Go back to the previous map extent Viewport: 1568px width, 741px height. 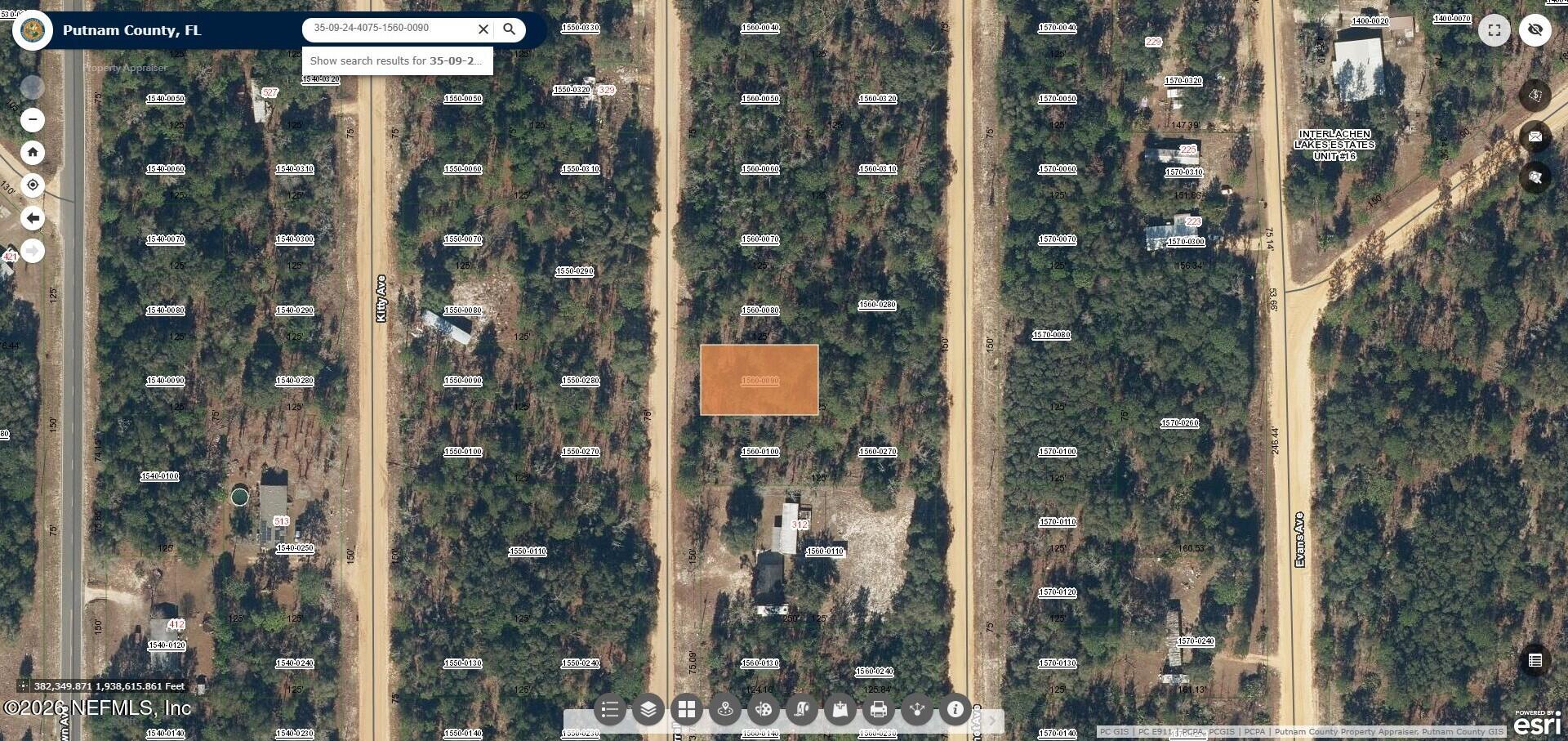[x=33, y=218]
